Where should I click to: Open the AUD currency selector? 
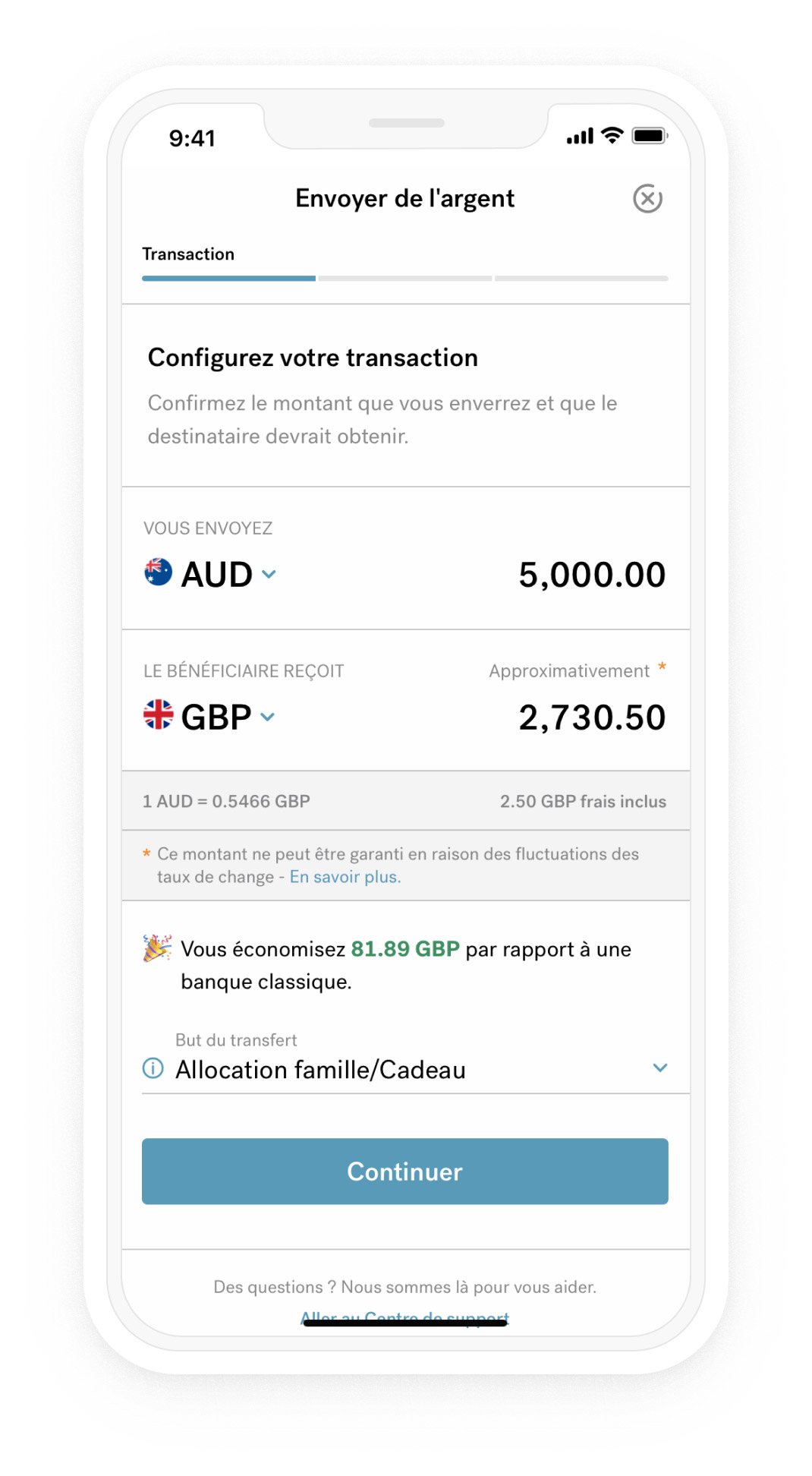click(x=269, y=576)
